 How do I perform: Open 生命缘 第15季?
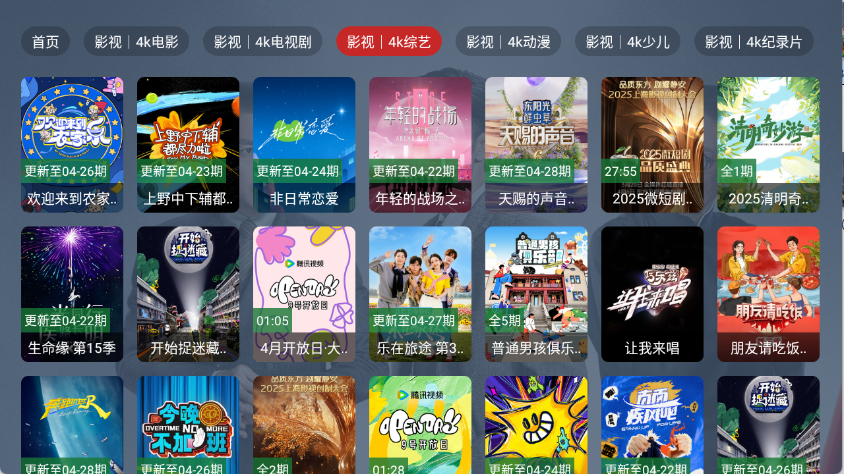[72, 293]
